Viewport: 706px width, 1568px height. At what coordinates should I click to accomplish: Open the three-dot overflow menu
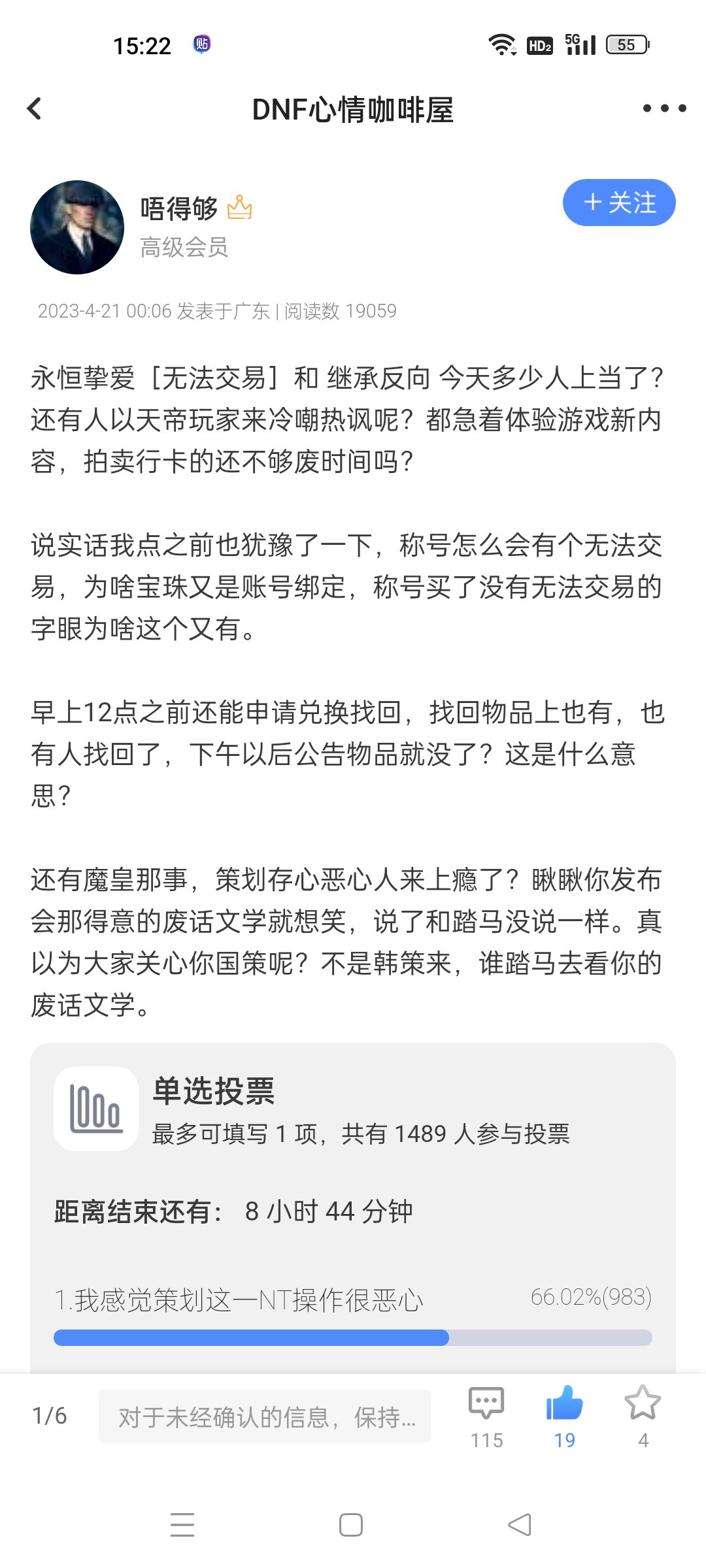pos(664,108)
